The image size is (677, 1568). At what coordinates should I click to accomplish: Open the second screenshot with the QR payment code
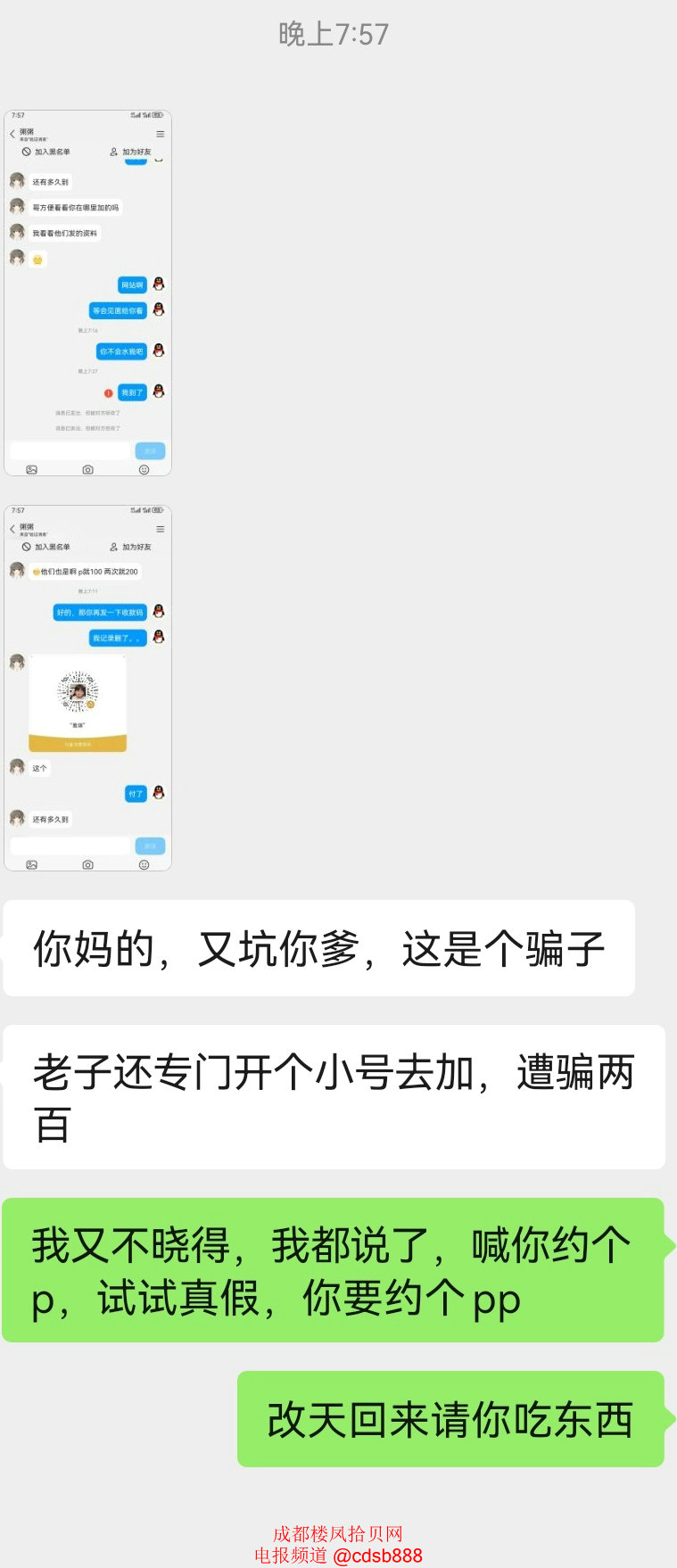point(87,688)
